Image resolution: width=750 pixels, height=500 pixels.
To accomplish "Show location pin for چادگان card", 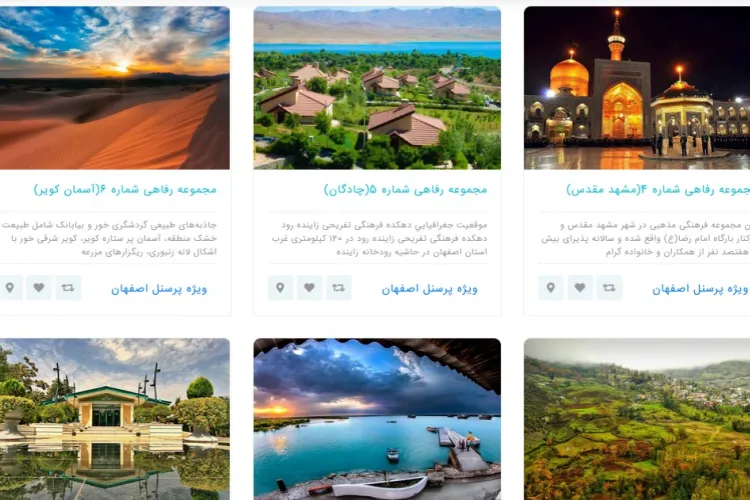I will pyautogui.click(x=281, y=288).
